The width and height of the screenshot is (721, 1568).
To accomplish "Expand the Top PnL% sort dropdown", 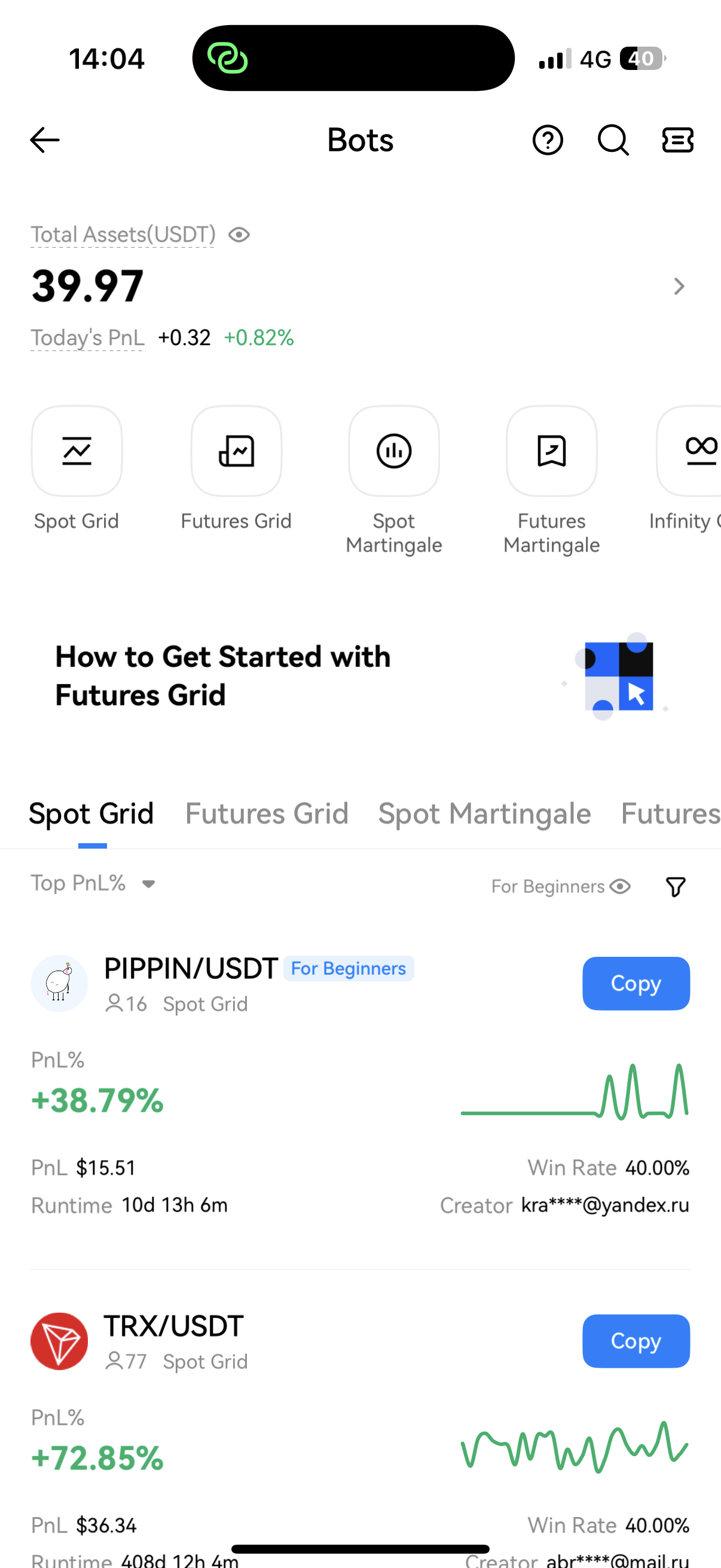I will coord(94,883).
